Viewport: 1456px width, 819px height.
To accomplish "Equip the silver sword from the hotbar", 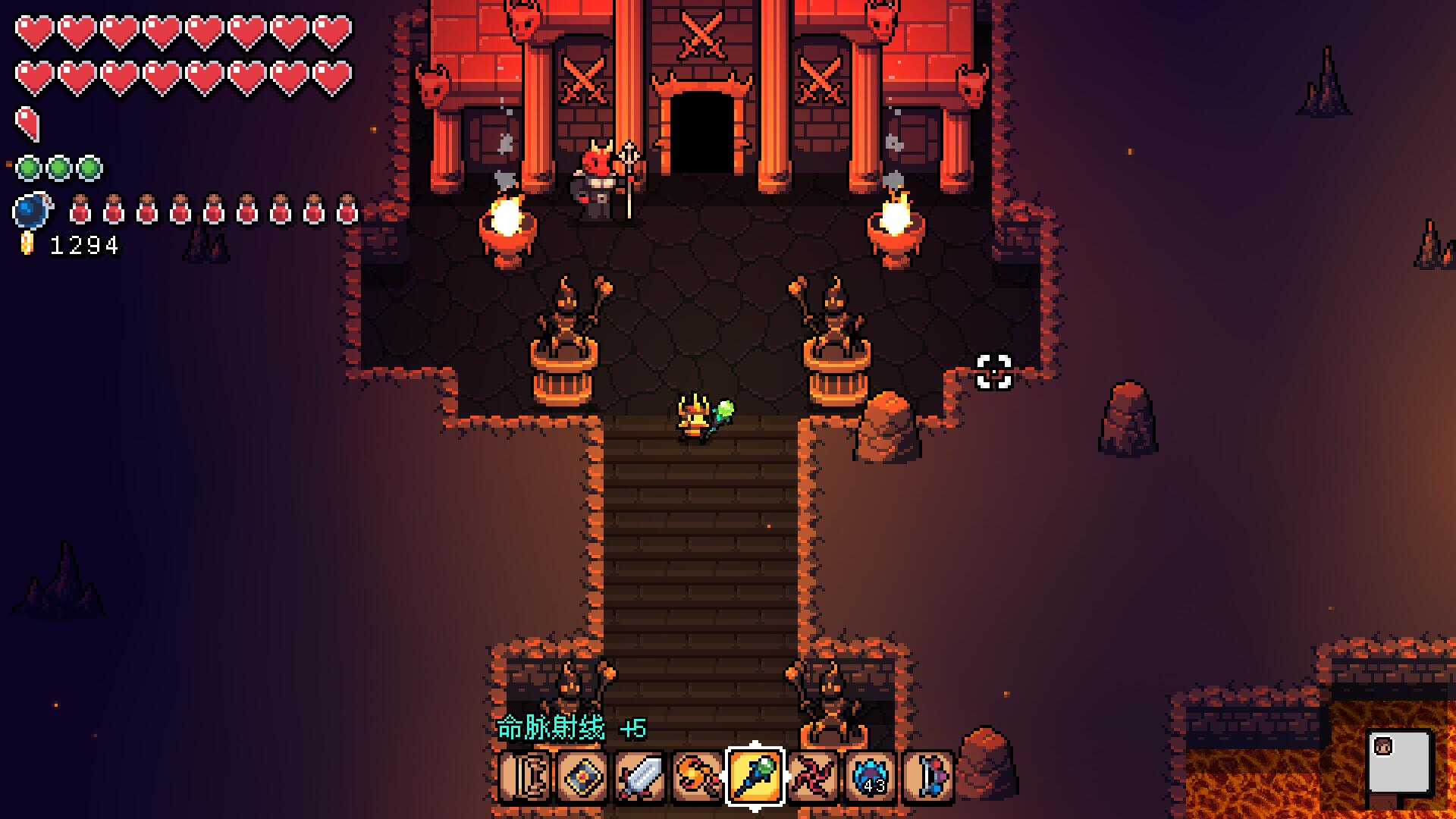I will pyautogui.click(x=641, y=777).
